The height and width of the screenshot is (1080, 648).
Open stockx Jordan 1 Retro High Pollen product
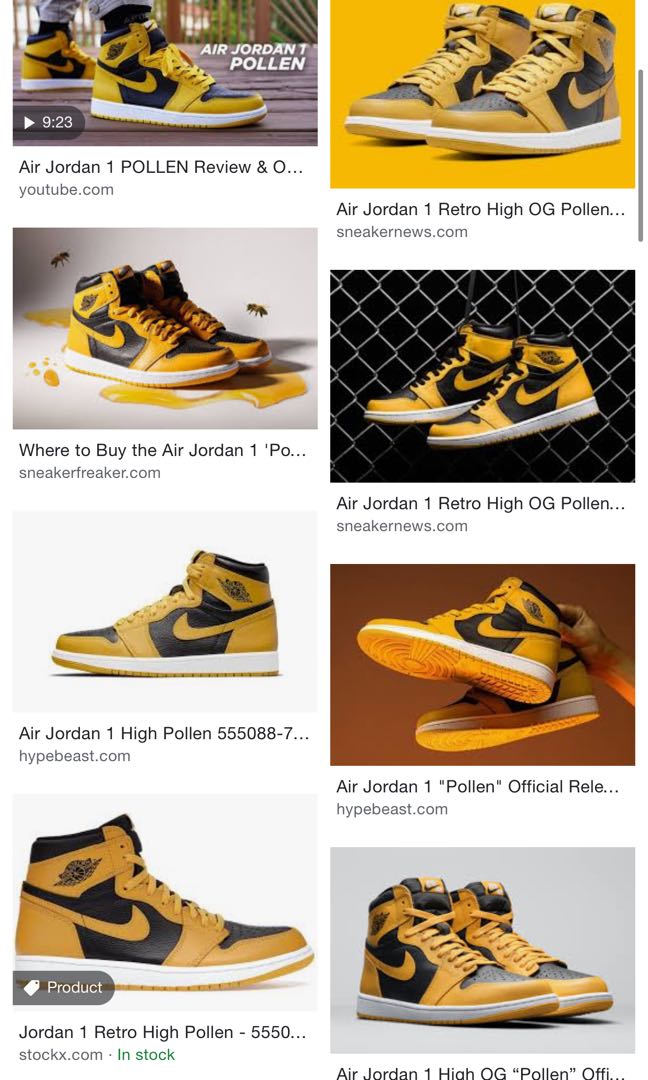pyautogui.click(x=165, y=902)
